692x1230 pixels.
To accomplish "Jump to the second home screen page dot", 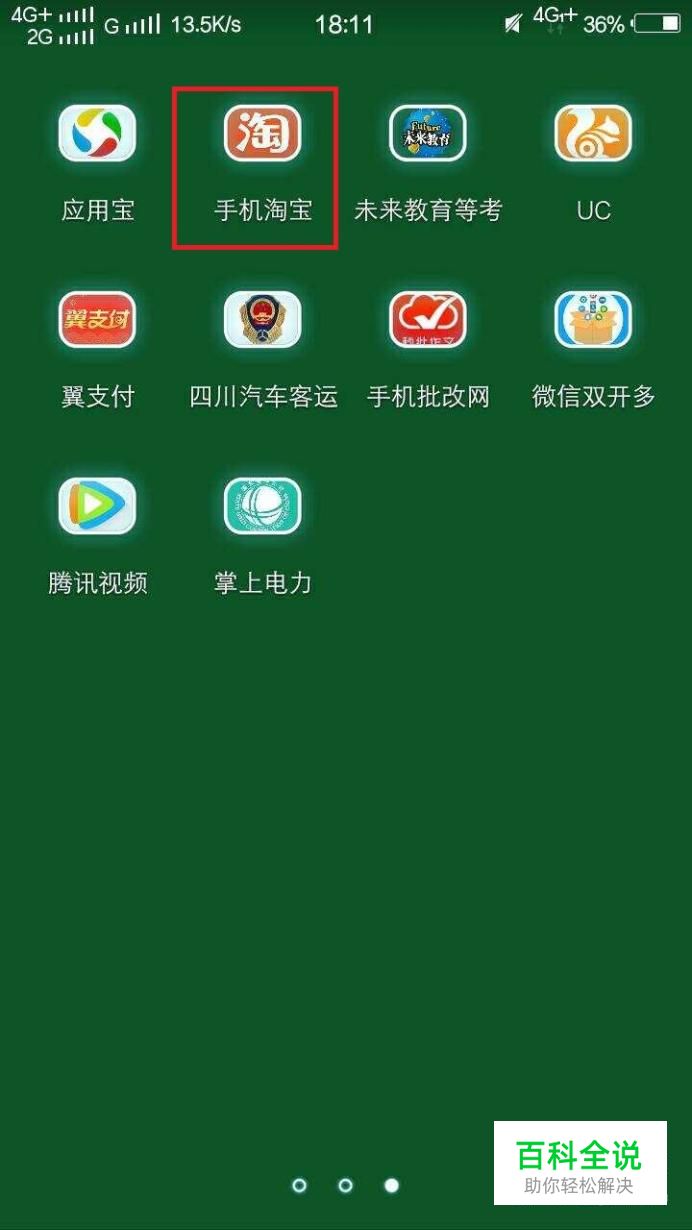I will click(345, 1185).
